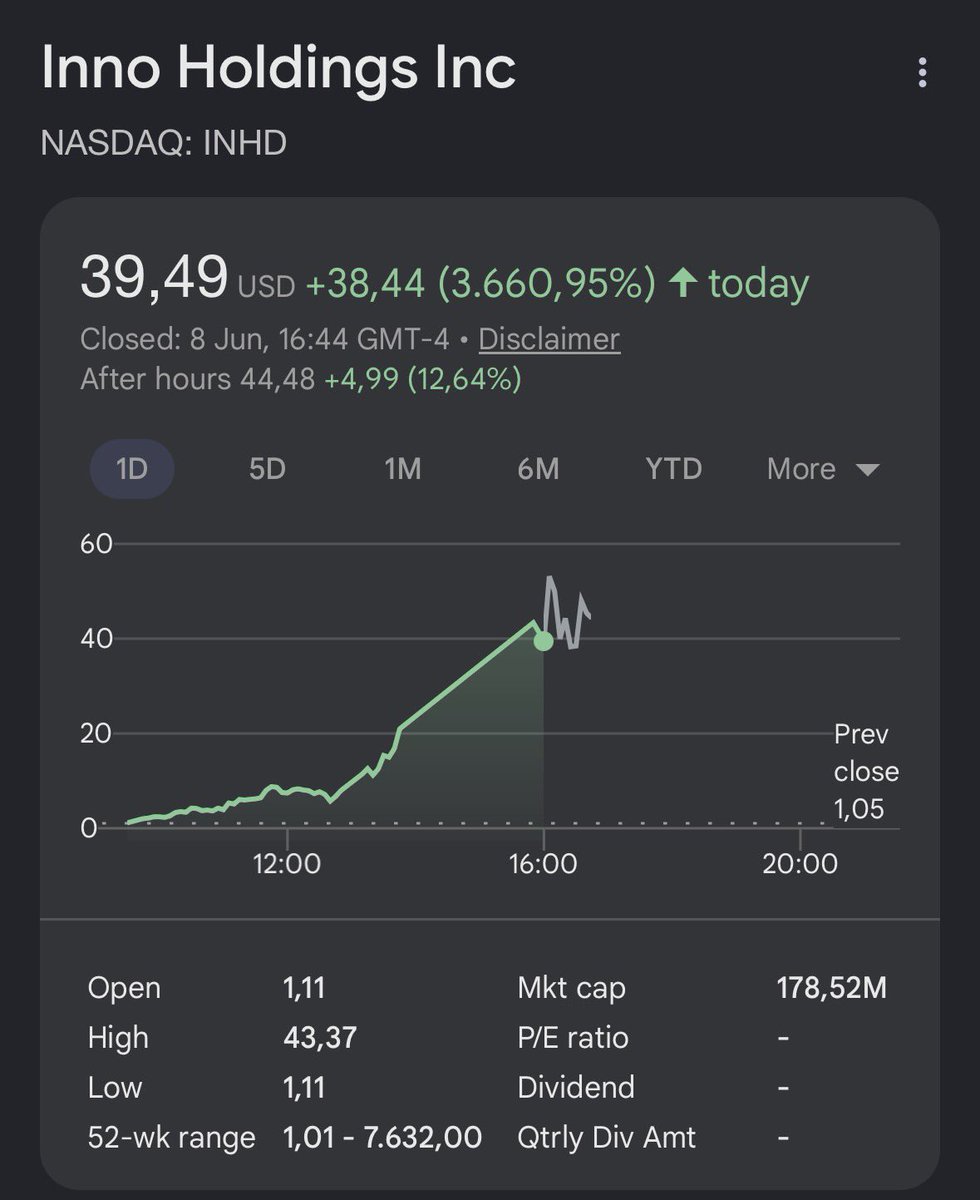Switch to the 5D chart range
Viewport: 980px width, 1200px height.
tap(267, 469)
